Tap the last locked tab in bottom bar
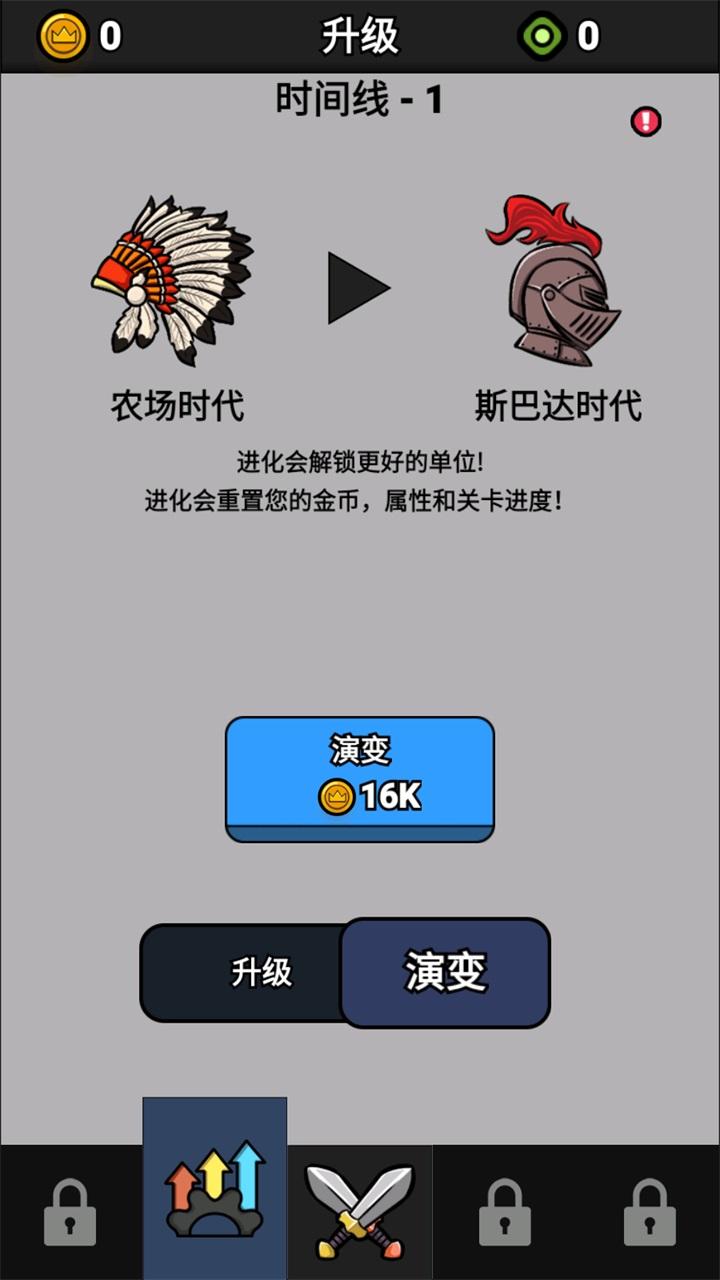 tap(649, 1212)
